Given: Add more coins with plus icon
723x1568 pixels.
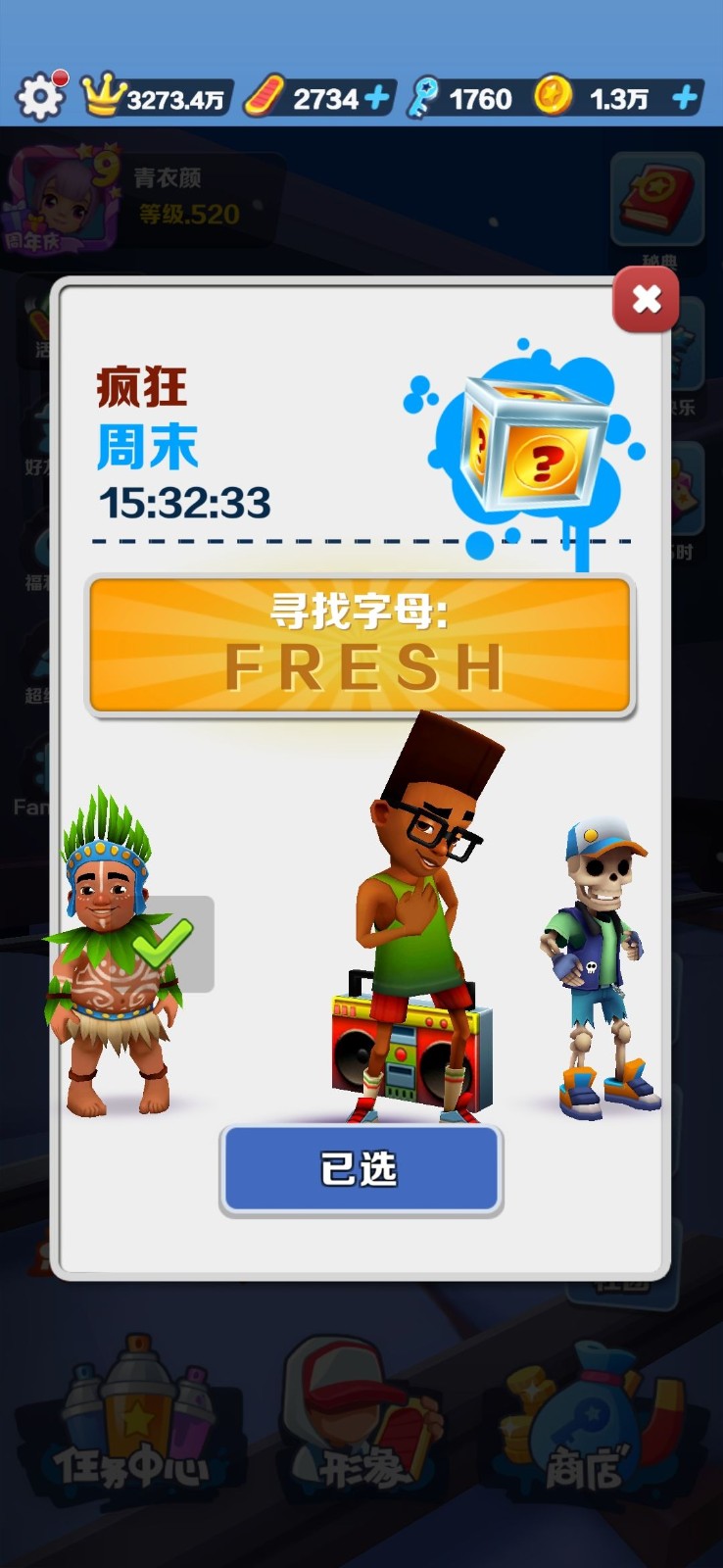Looking at the screenshot, I should coord(686,98).
